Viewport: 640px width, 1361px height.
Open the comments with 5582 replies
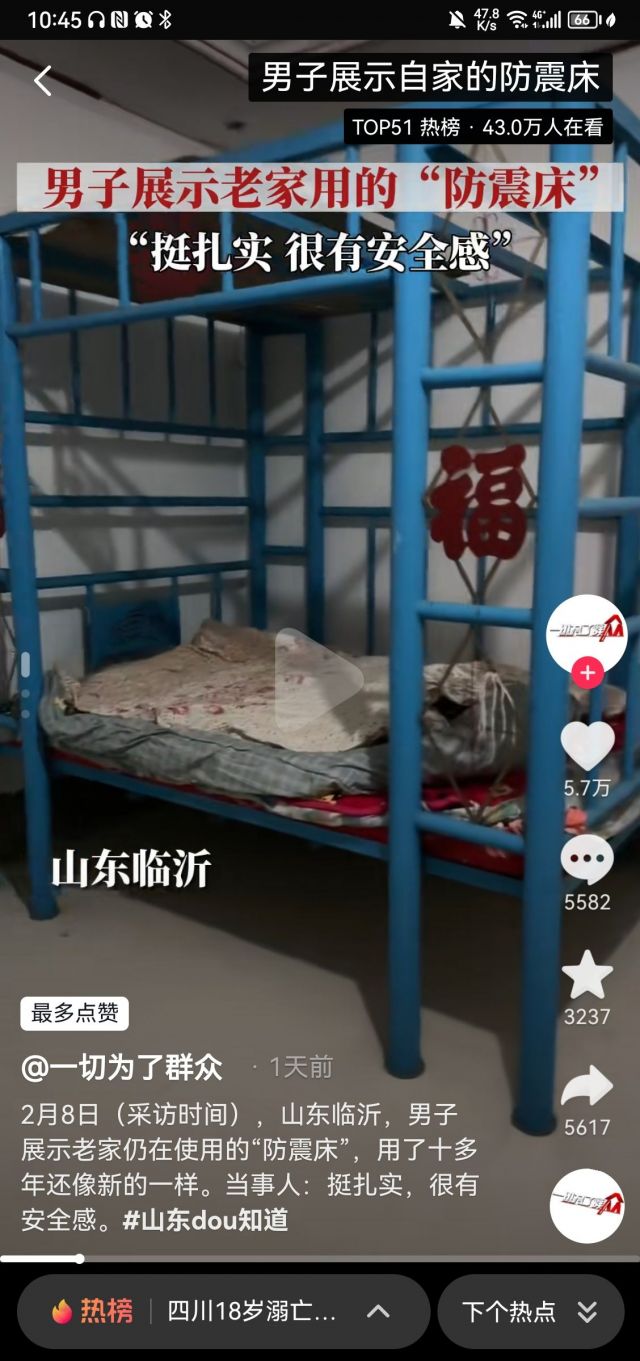(x=587, y=860)
